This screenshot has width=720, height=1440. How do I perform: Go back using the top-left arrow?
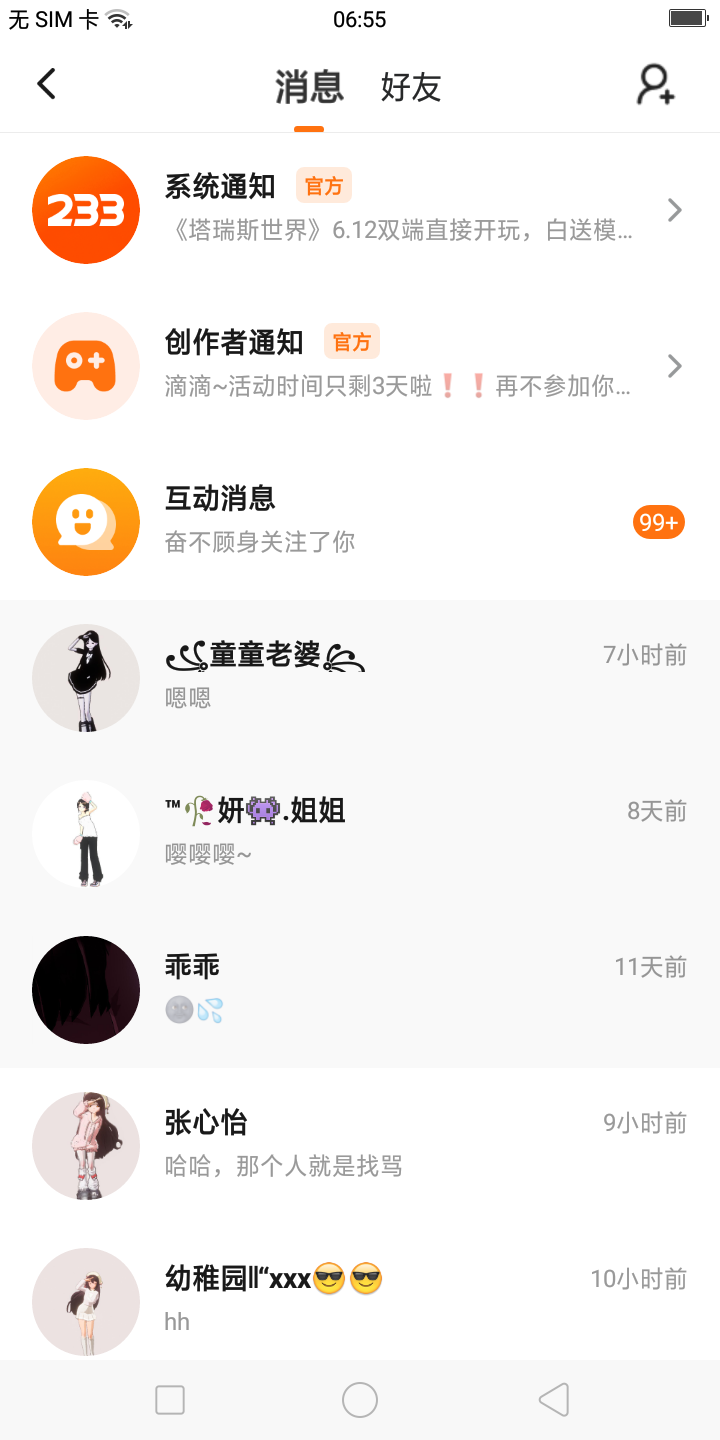point(46,84)
